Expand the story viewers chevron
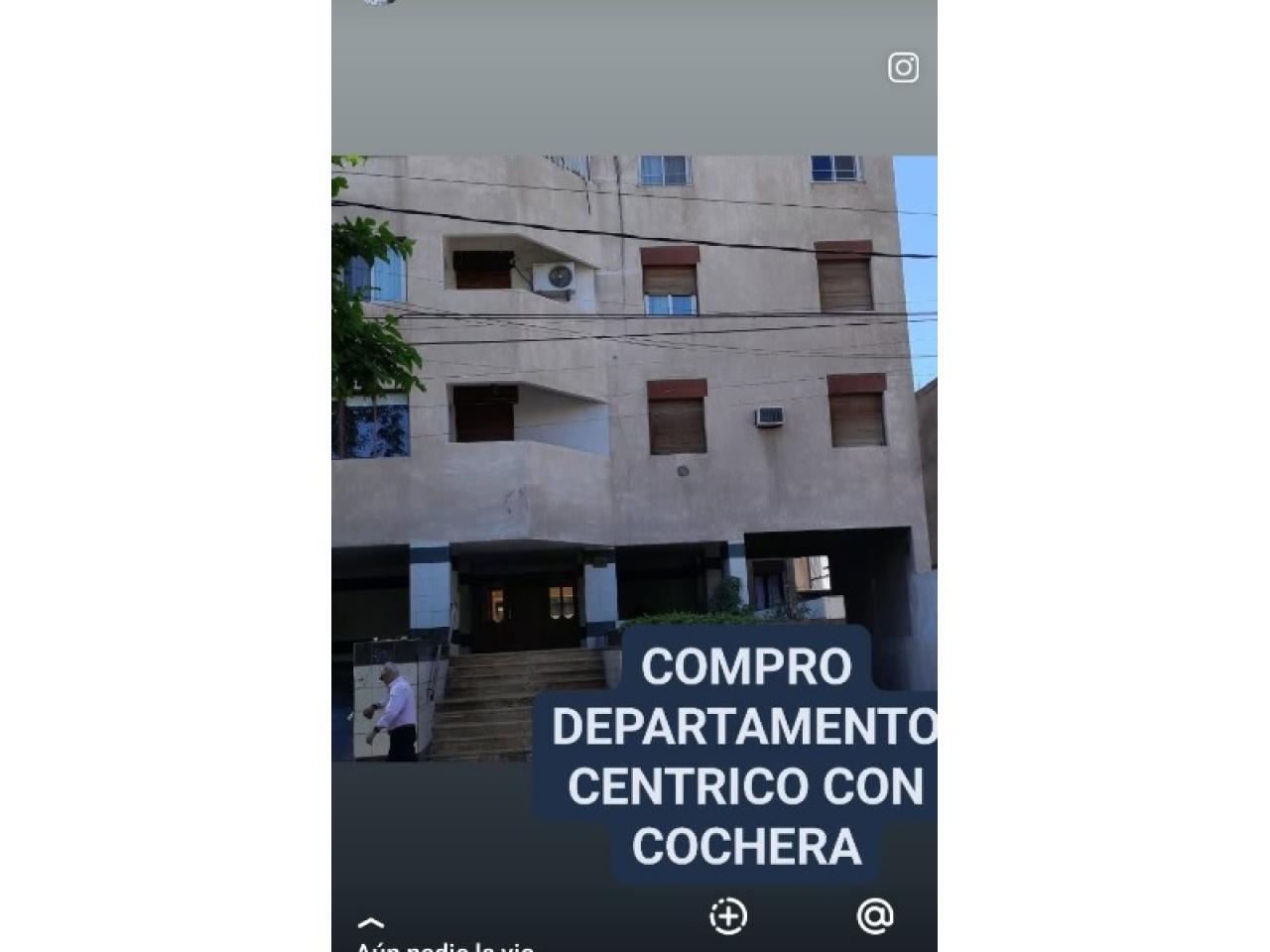Viewport: 1270px width, 952px height. point(370,923)
